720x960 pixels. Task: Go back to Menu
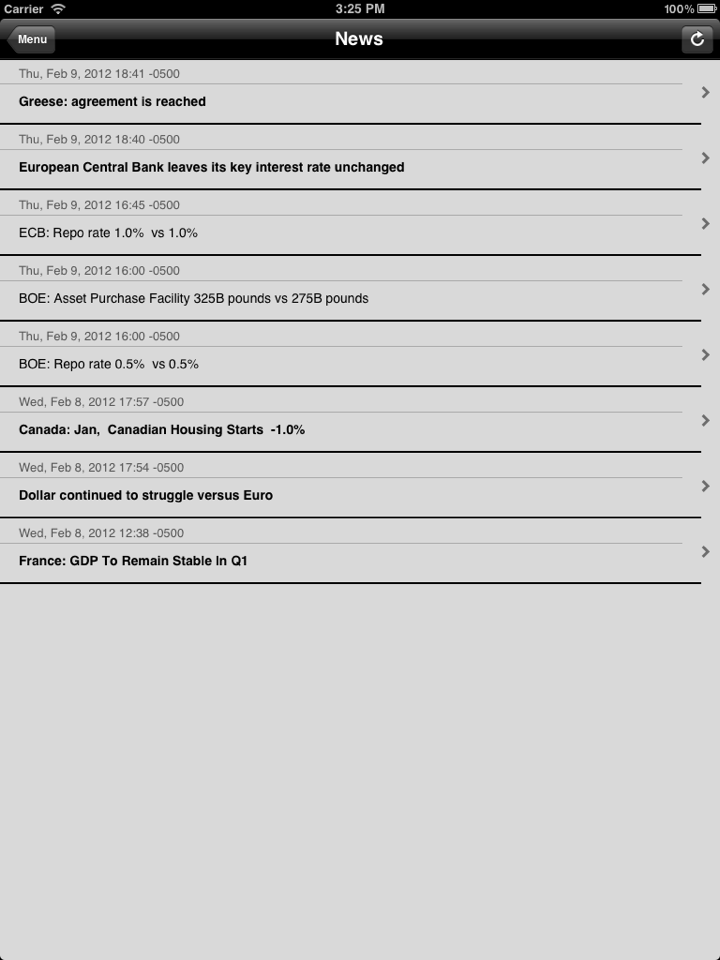click(31, 39)
